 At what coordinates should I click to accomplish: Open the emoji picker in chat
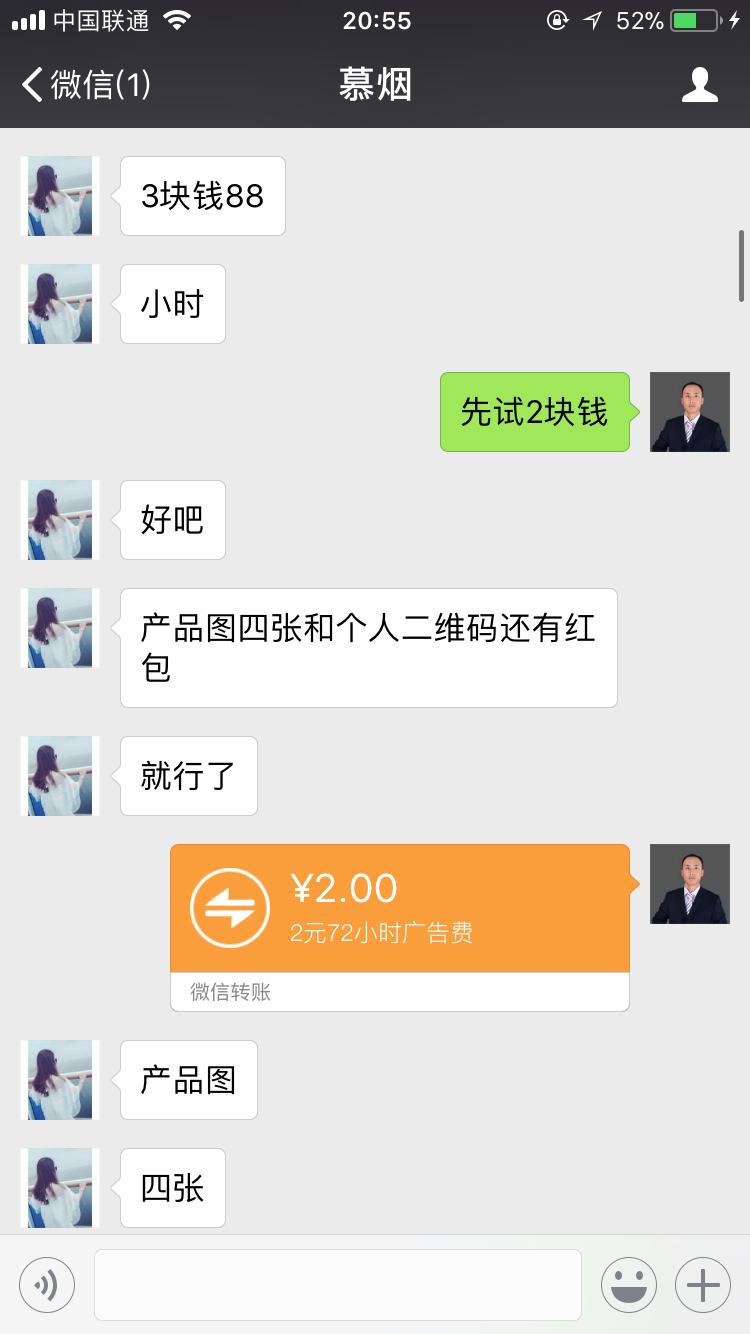tap(629, 1284)
